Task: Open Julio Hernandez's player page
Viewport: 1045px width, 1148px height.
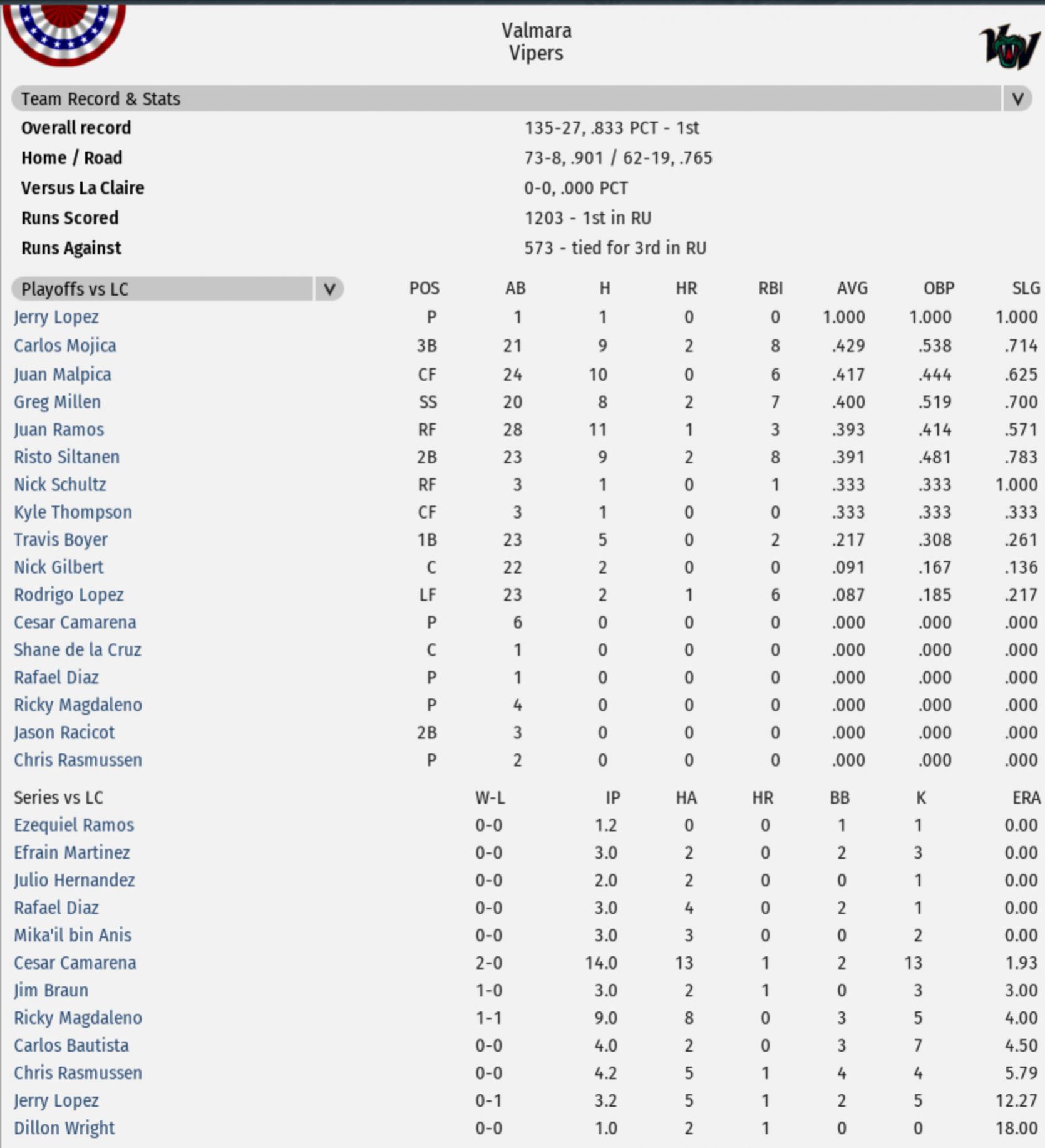Action: pos(75,881)
